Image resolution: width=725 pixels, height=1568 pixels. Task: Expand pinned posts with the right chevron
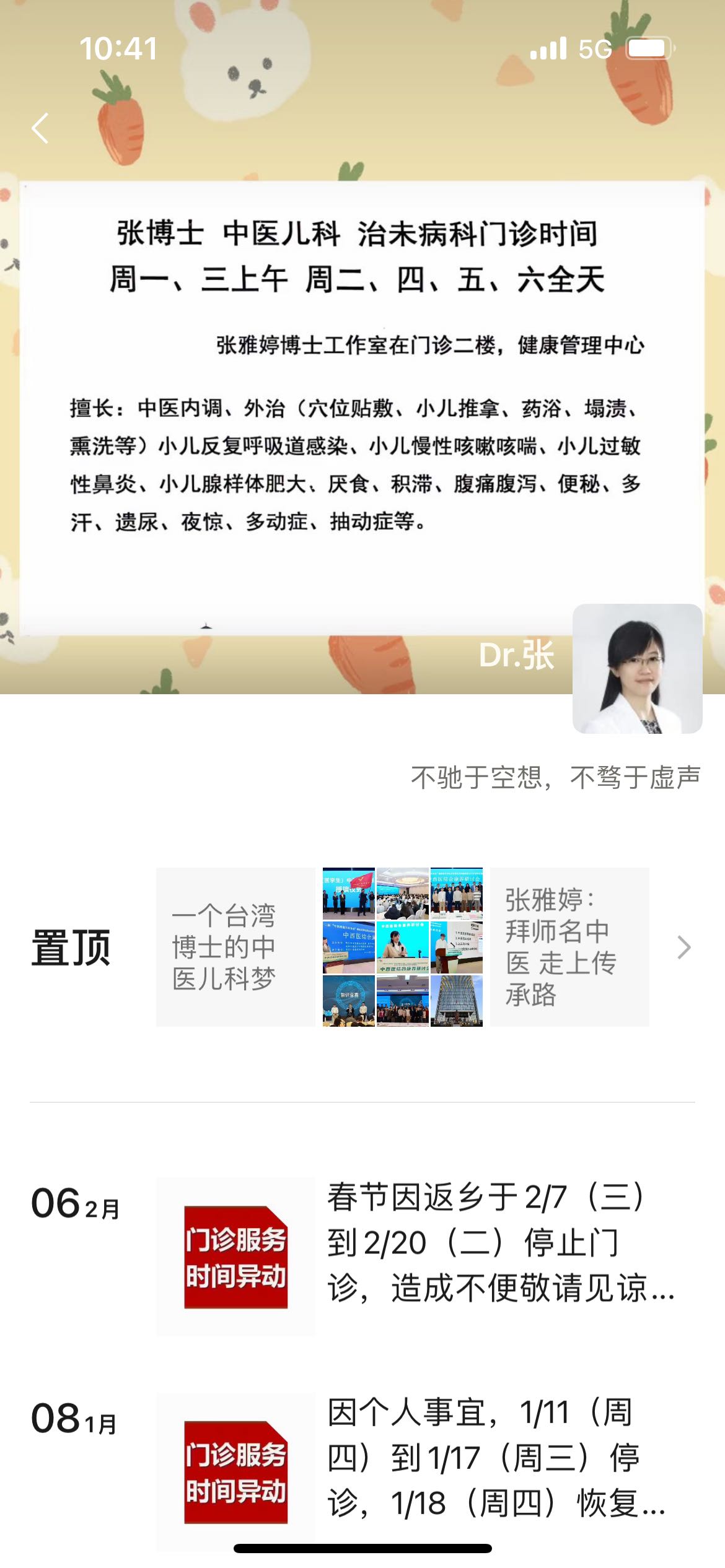(684, 947)
